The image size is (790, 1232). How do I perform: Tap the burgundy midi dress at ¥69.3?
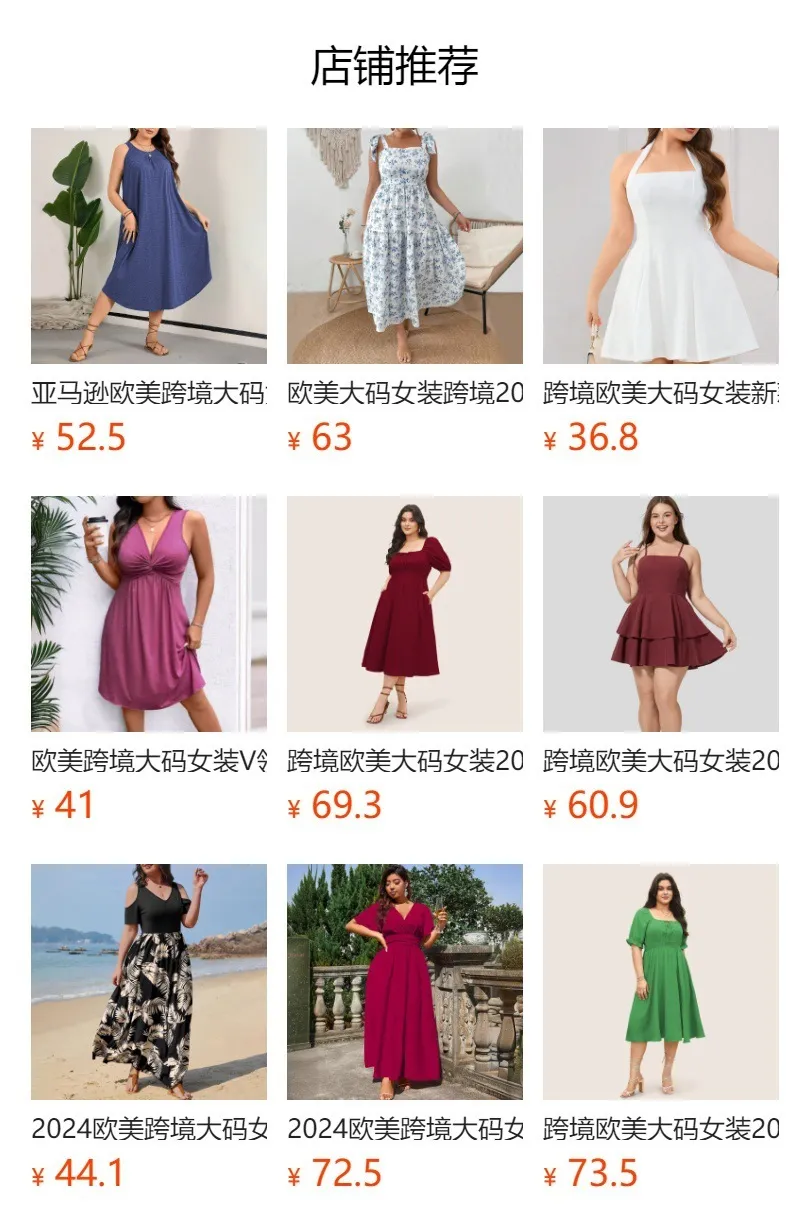[405, 613]
